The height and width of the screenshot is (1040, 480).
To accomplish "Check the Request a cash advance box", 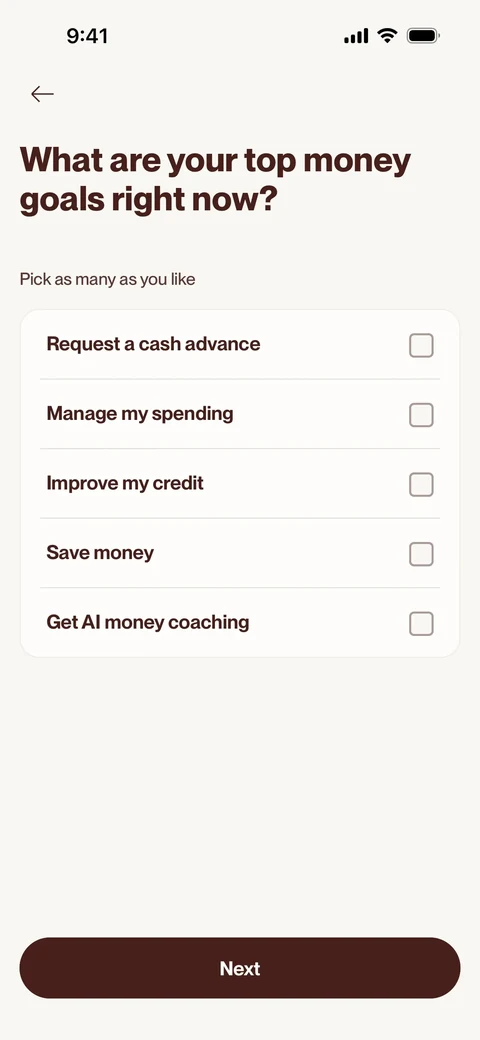I will pyautogui.click(x=421, y=346).
